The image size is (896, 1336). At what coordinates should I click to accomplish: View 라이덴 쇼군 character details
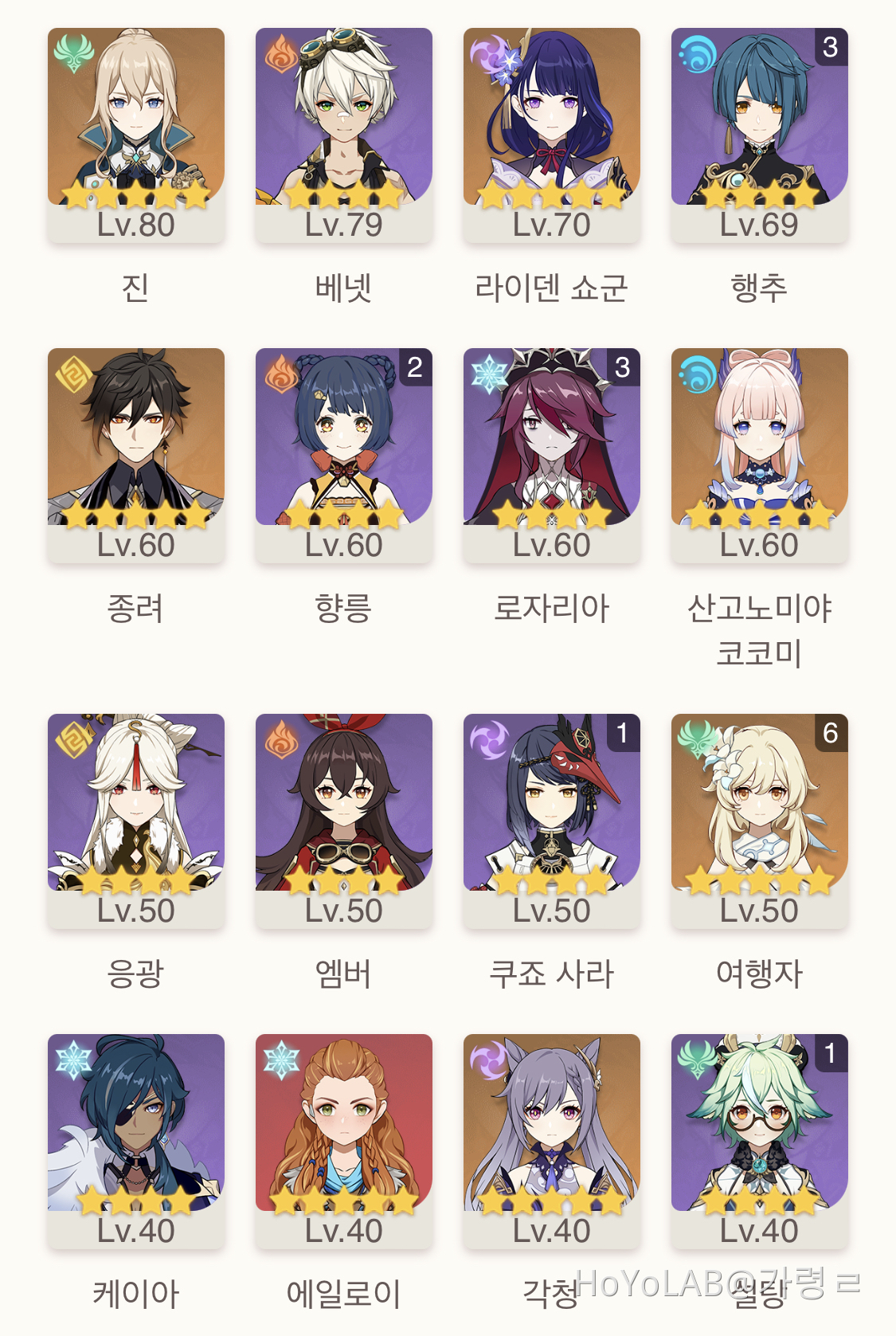(552, 134)
